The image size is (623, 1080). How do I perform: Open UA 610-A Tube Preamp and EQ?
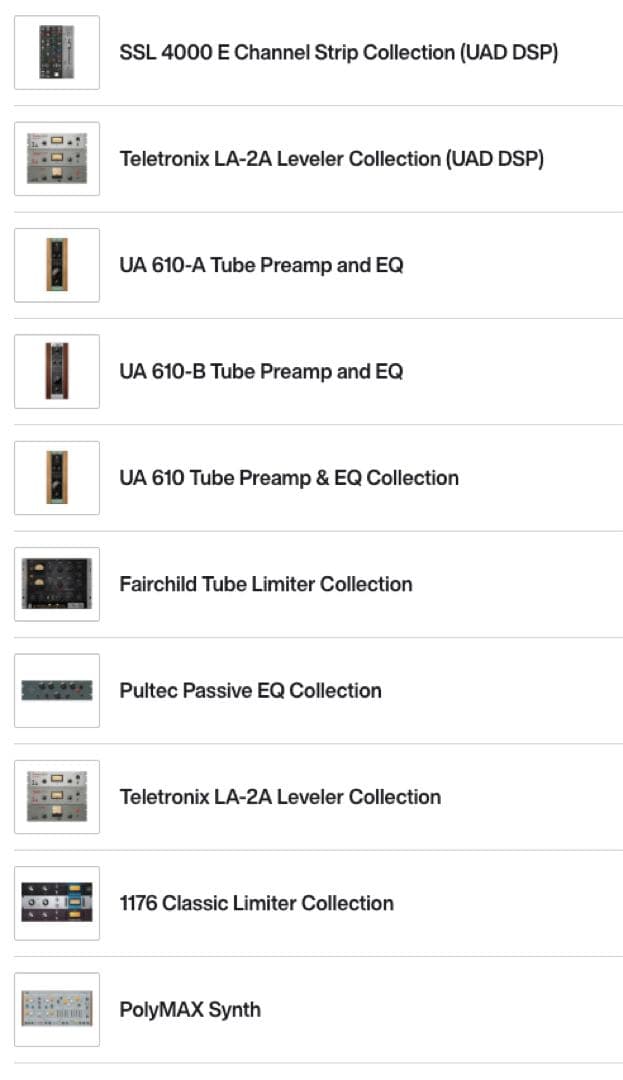click(261, 265)
